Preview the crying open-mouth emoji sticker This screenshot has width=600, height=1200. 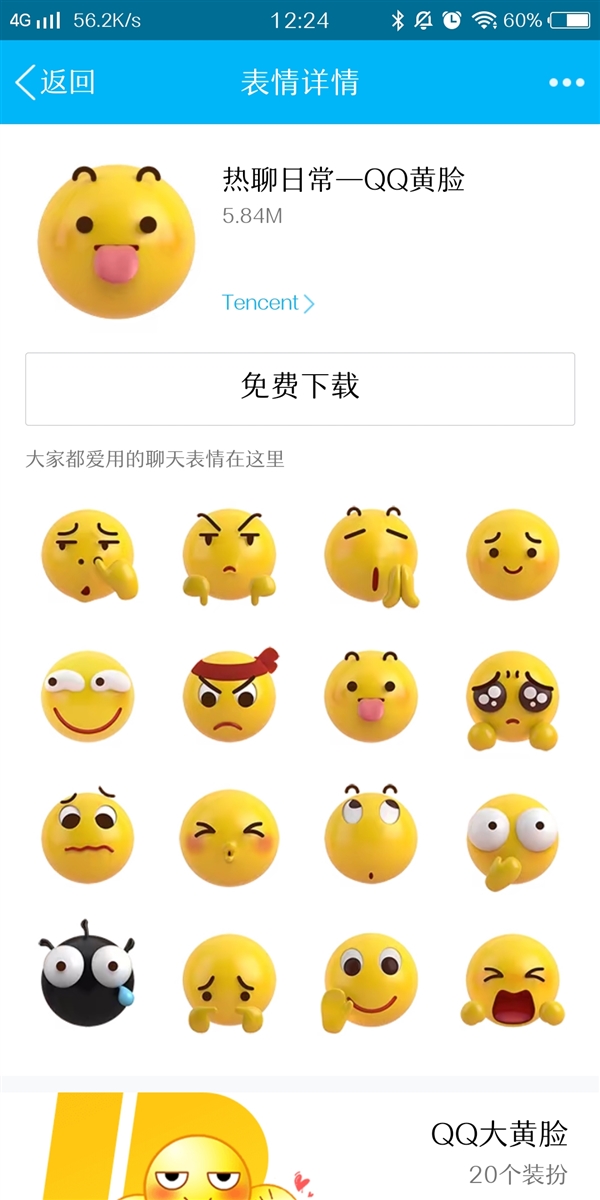tap(512, 979)
